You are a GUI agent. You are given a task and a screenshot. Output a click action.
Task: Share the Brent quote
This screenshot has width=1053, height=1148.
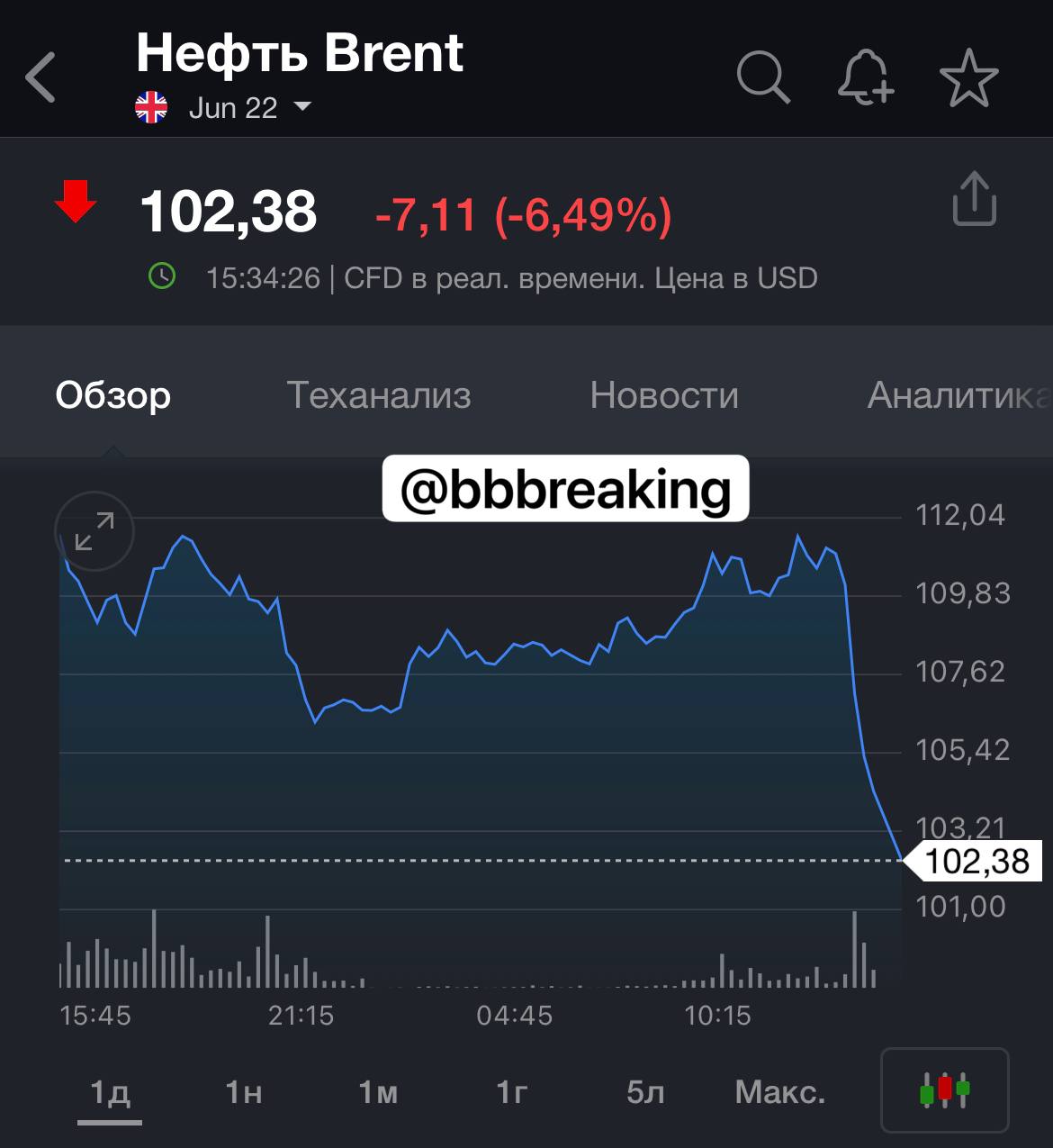click(974, 199)
